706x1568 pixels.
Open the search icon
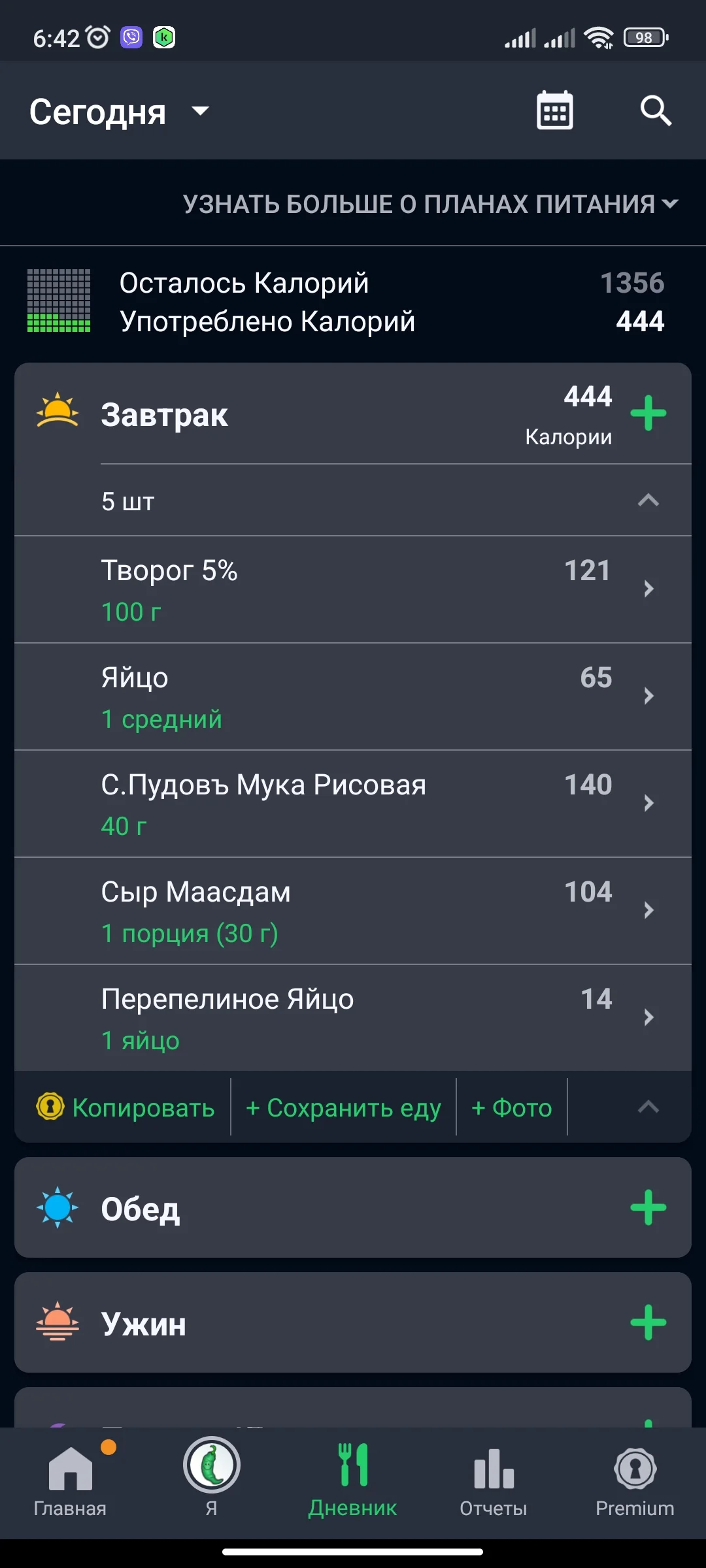coord(655,111)
